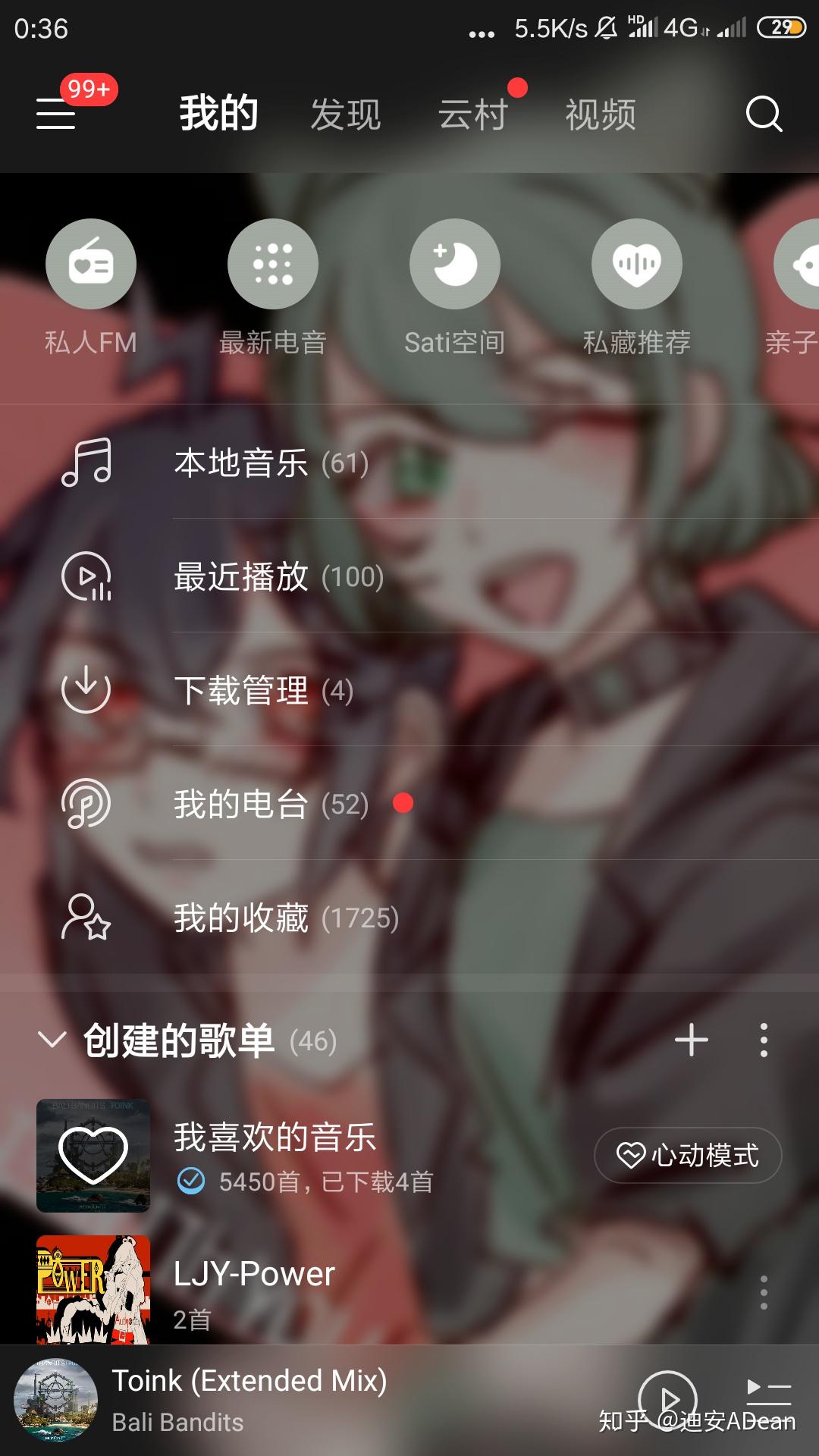This screenshot has height=1456, width=819.
Task: Collapse the 创建的歌单 section
Action: pyautogui.click(x=52, y=1040)
